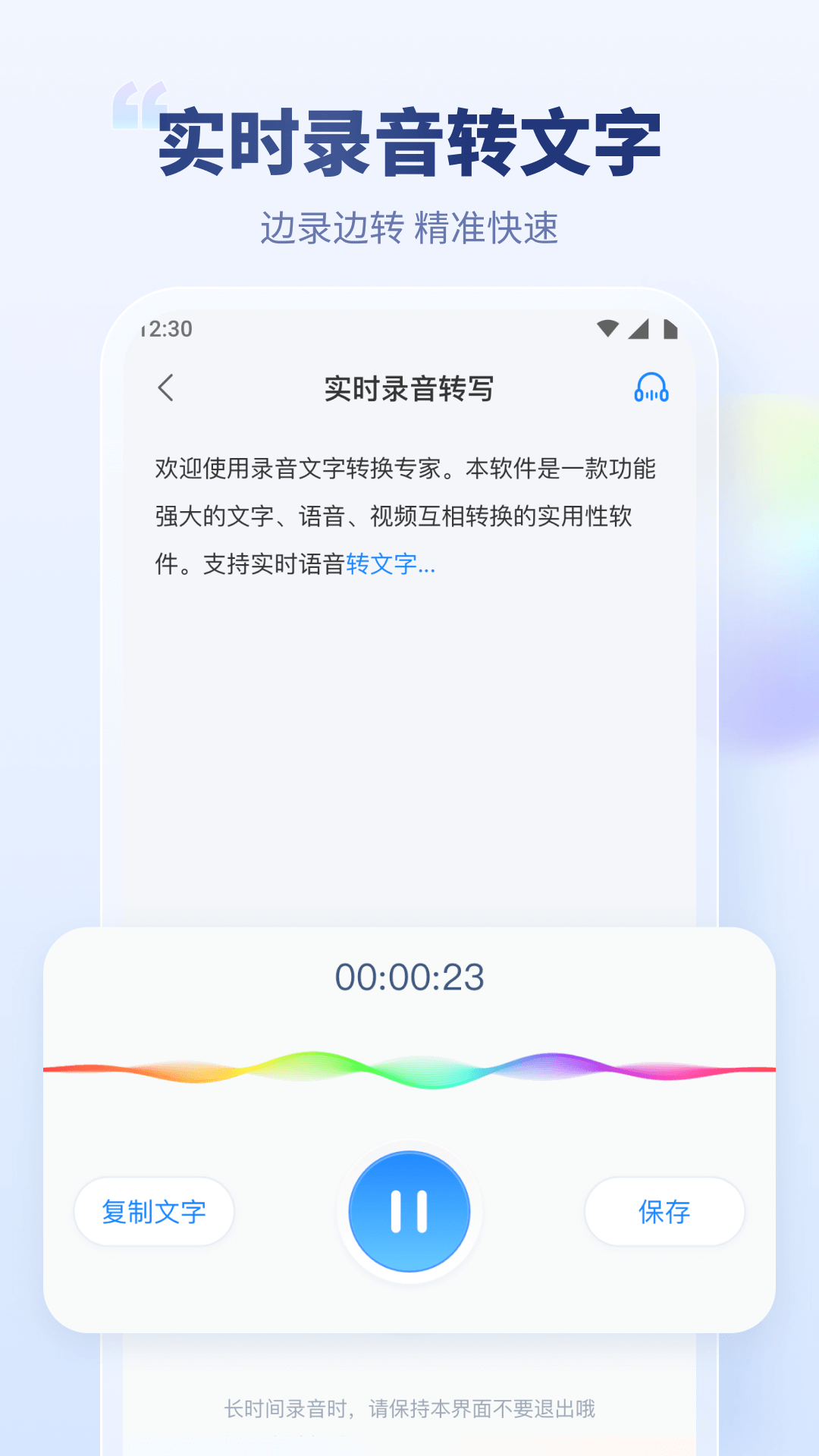Tap the 复制文字 button

tap(153, 1211)
